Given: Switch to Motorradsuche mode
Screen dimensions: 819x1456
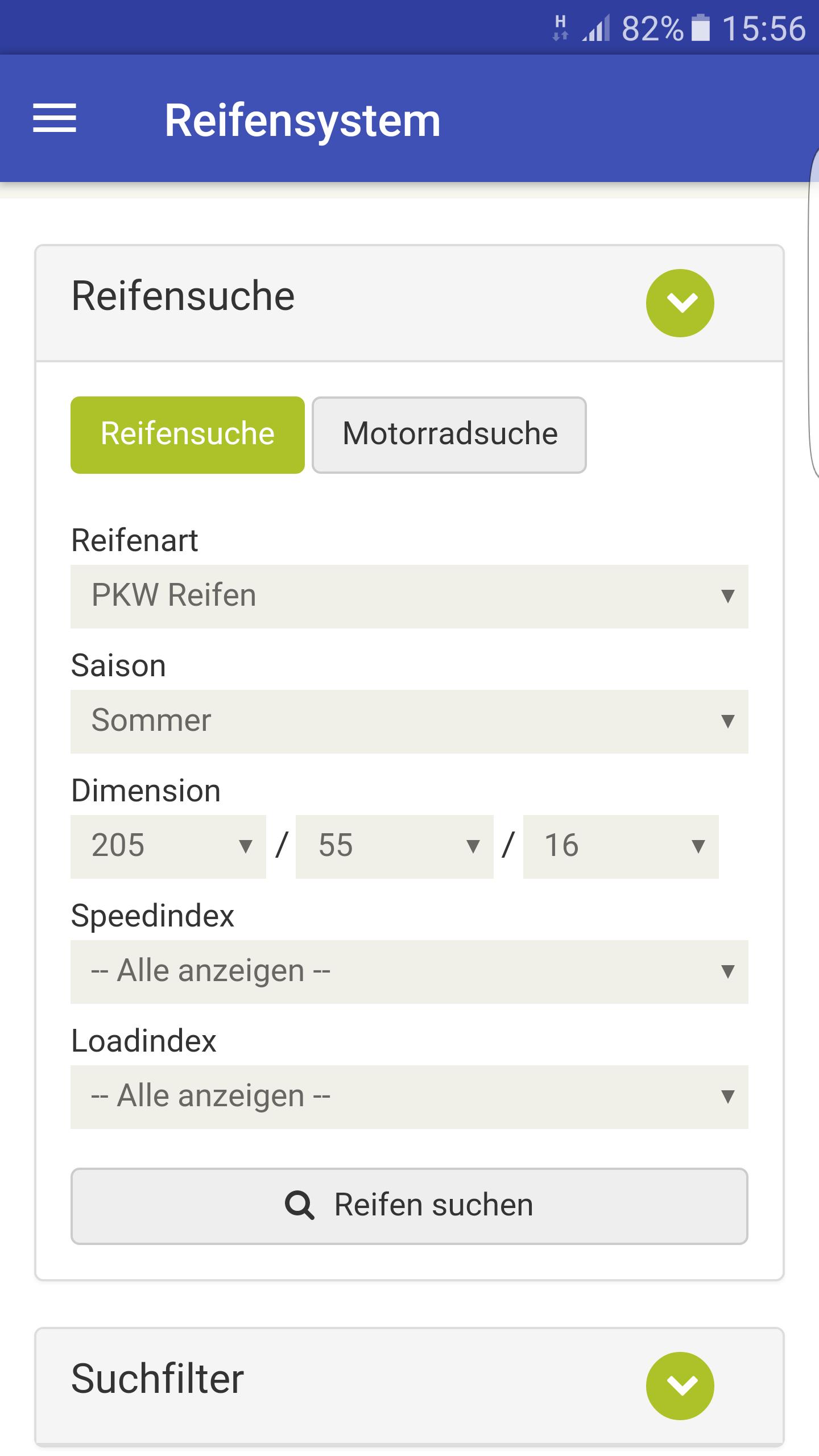Looking at the screenshot, I should [448, 434].
